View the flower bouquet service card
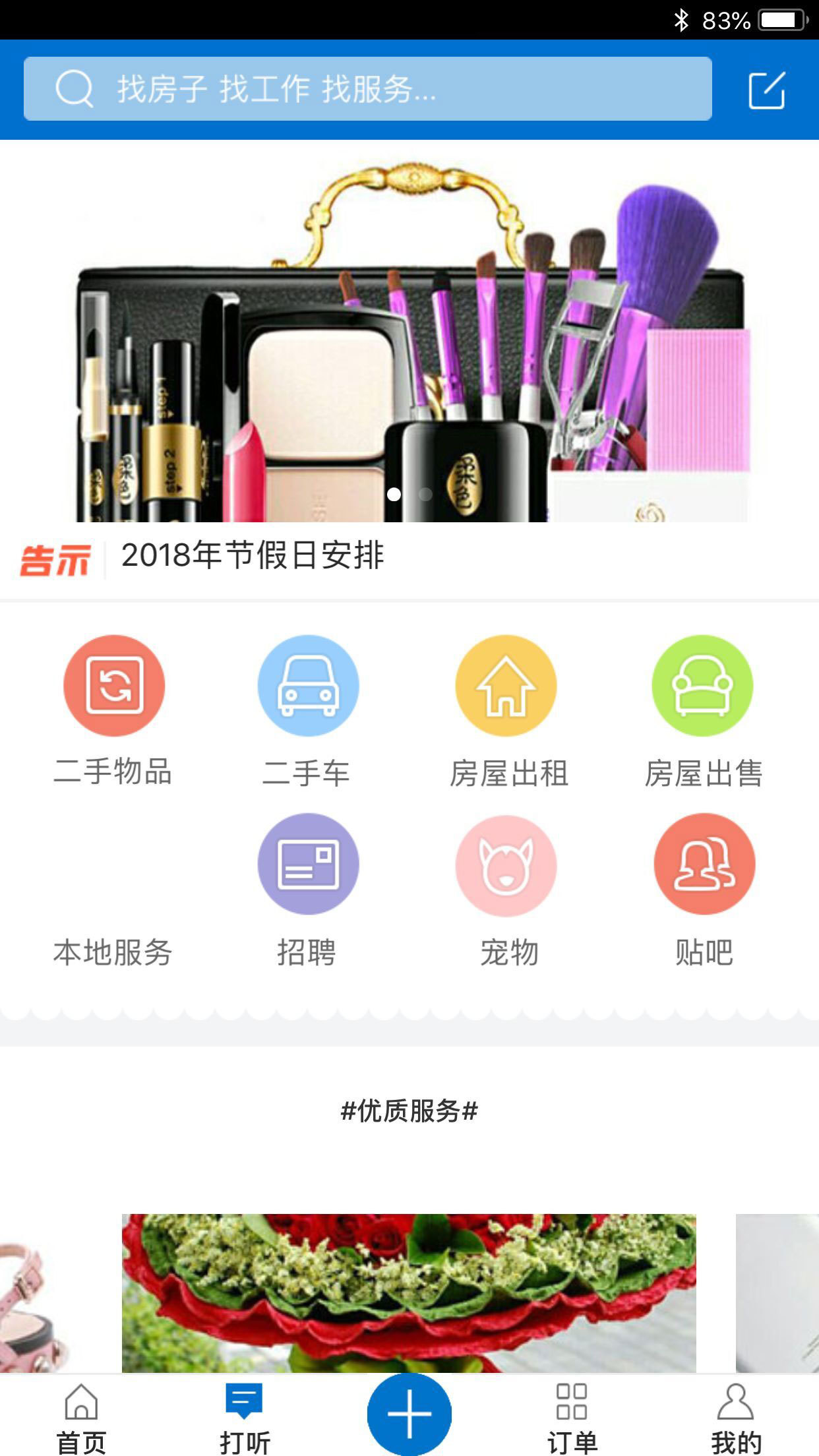The height and width of the screenshot is (1456, 819). coord(409,1292)
